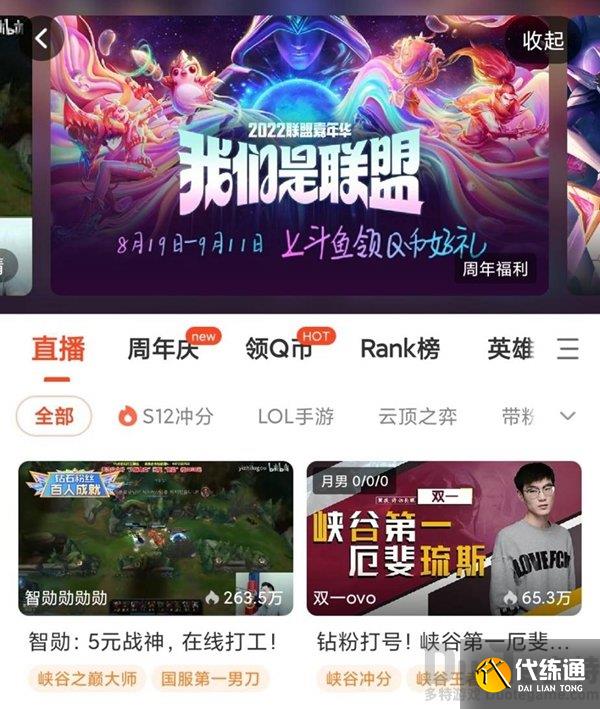Viewport: 600px width, 709px height.
Task: Switch to the 直播 tab
Action: click(58, 349)
